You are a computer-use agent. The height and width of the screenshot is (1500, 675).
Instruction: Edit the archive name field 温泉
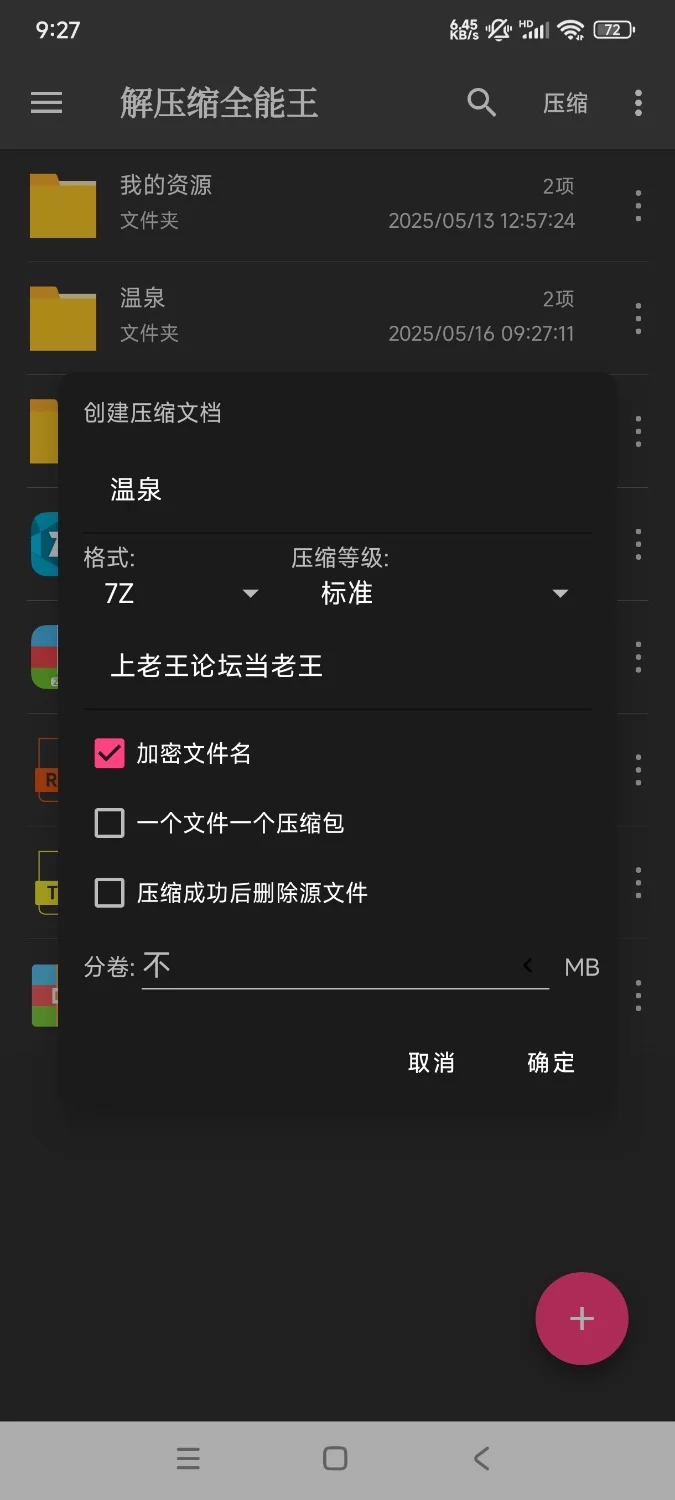coord(337,490)
